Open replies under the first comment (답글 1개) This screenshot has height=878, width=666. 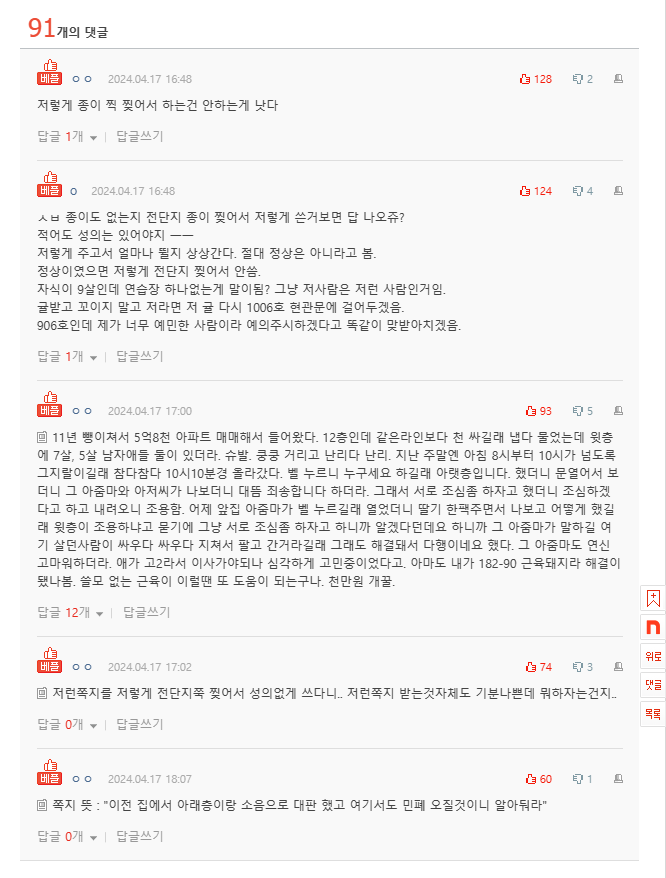click(x=66, y=136)
